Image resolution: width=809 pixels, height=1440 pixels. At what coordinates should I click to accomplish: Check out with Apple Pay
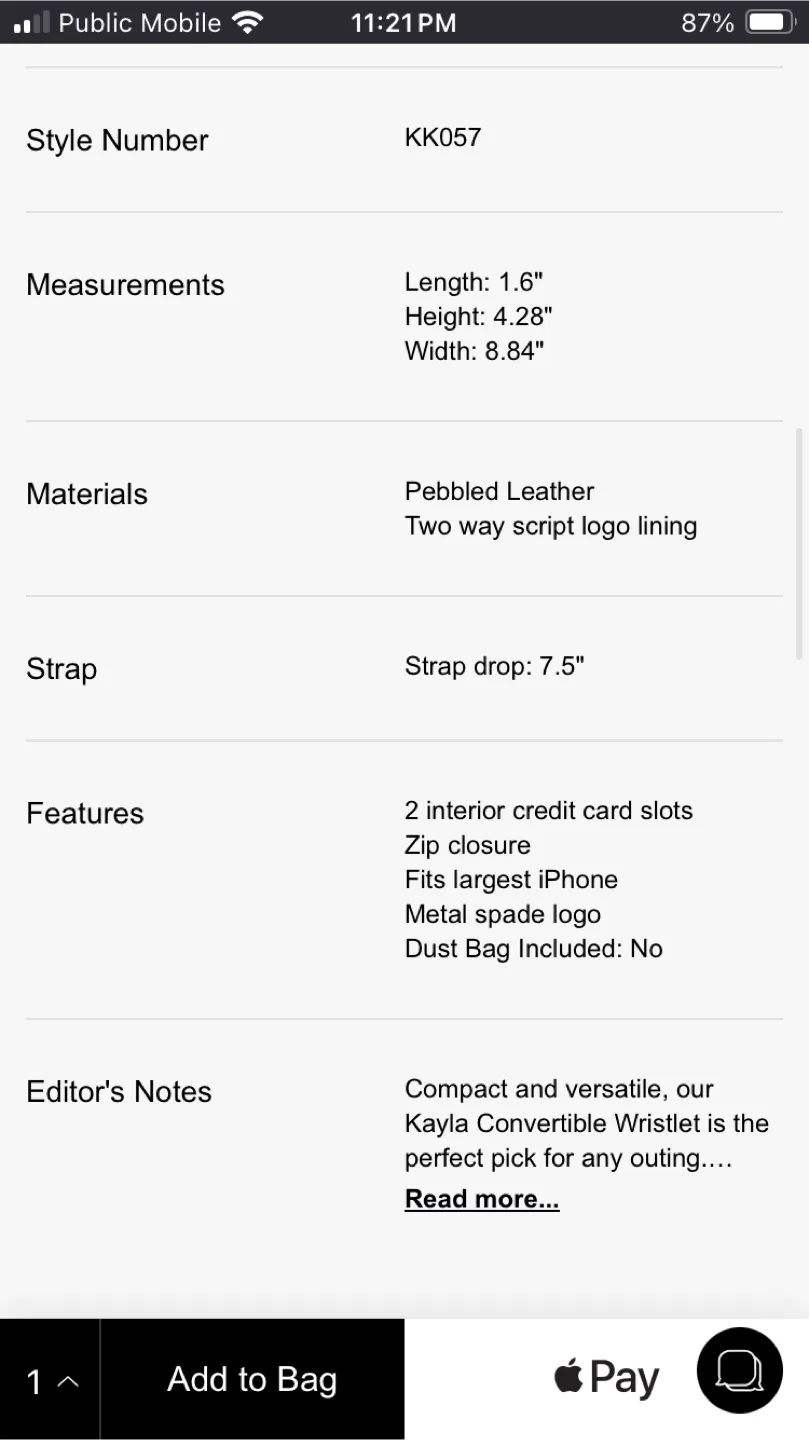pyautogui.click(x=606, y=1378)
